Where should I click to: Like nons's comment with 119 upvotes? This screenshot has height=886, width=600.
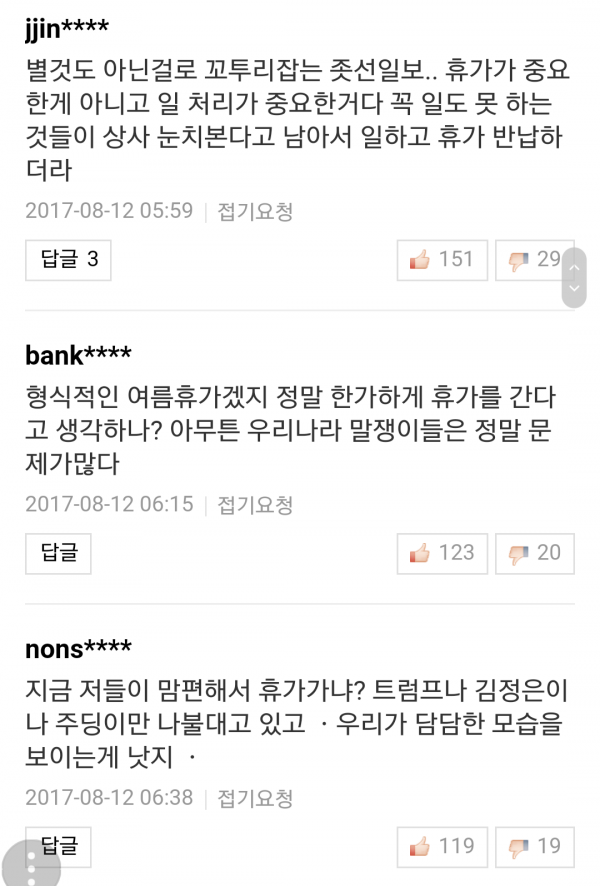tap(441, 846)
